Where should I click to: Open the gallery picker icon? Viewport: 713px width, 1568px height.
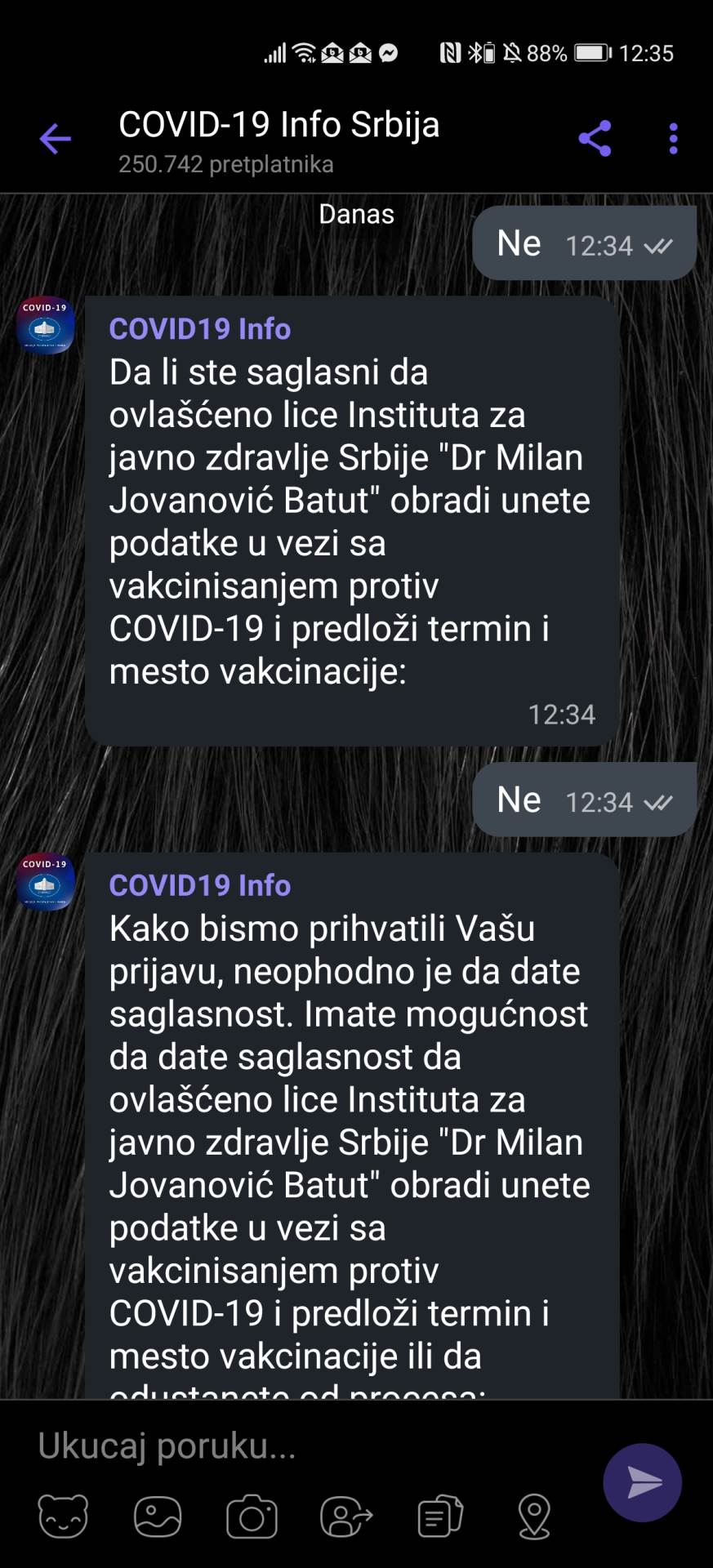click(158, 1516)
